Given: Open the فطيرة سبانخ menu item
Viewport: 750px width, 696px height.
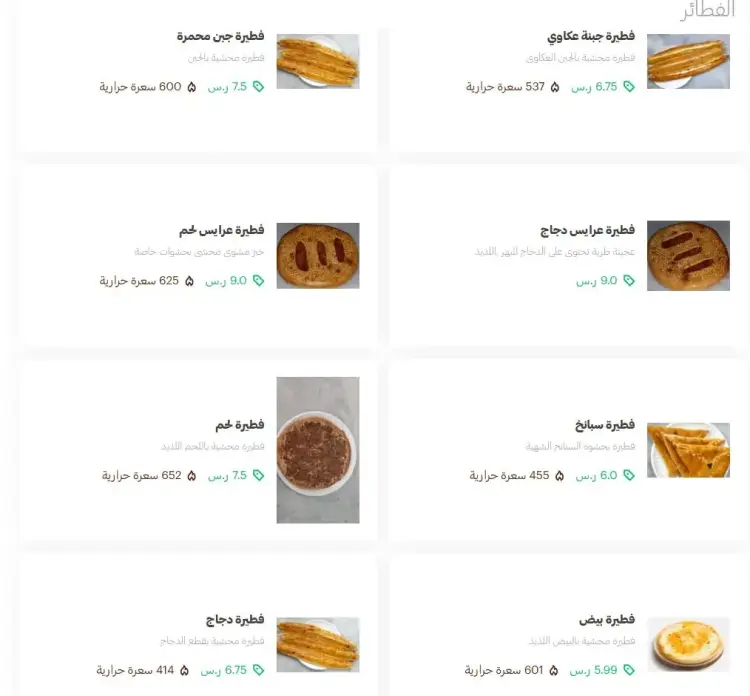Looking at the screenshot, I should pos(567,450).
